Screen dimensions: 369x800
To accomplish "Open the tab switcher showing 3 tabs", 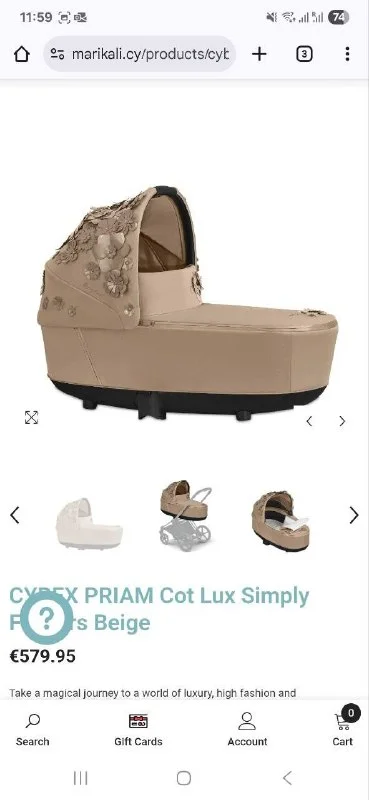I will (x=304, y=54).
